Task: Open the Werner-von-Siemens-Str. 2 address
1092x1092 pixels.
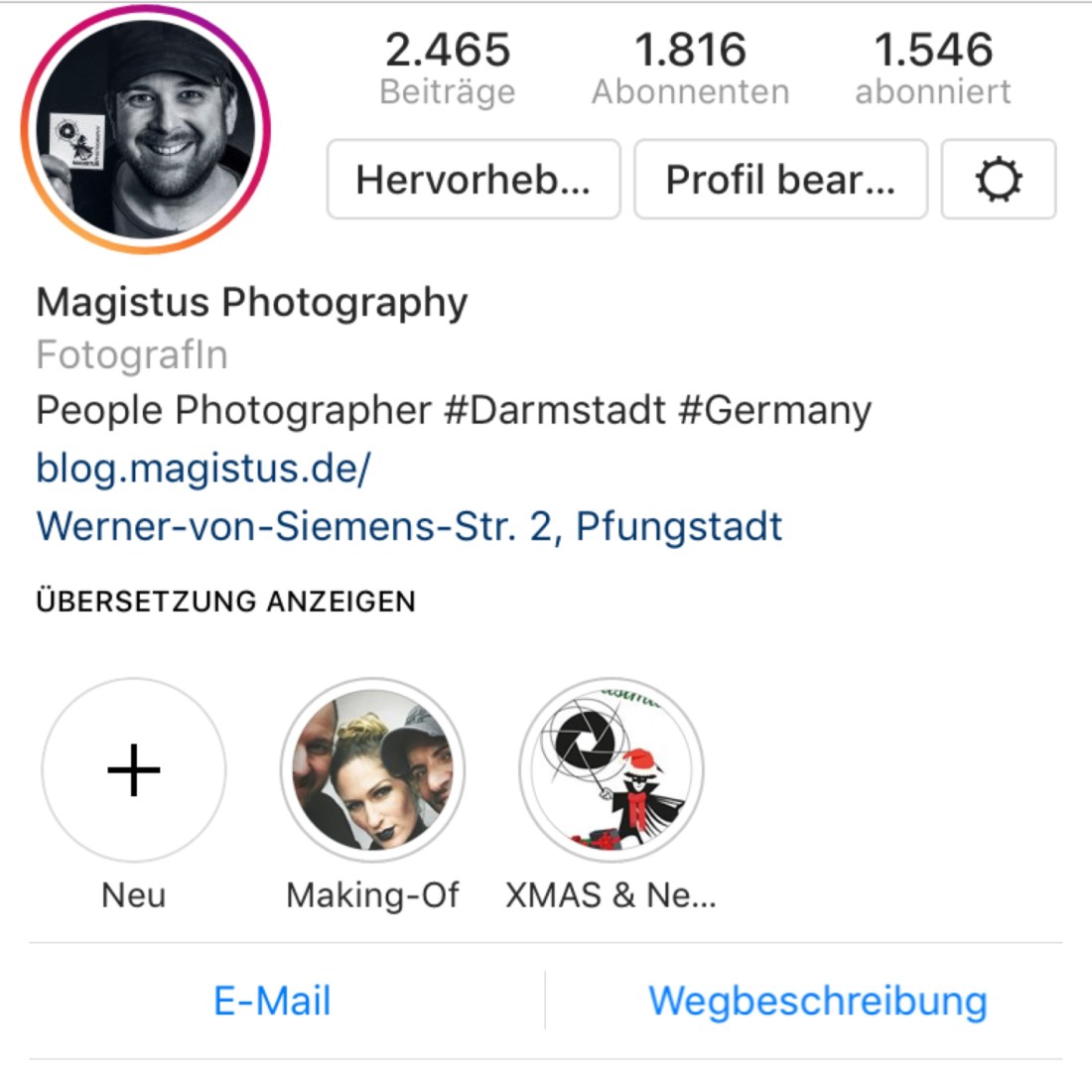Action: 409,526
